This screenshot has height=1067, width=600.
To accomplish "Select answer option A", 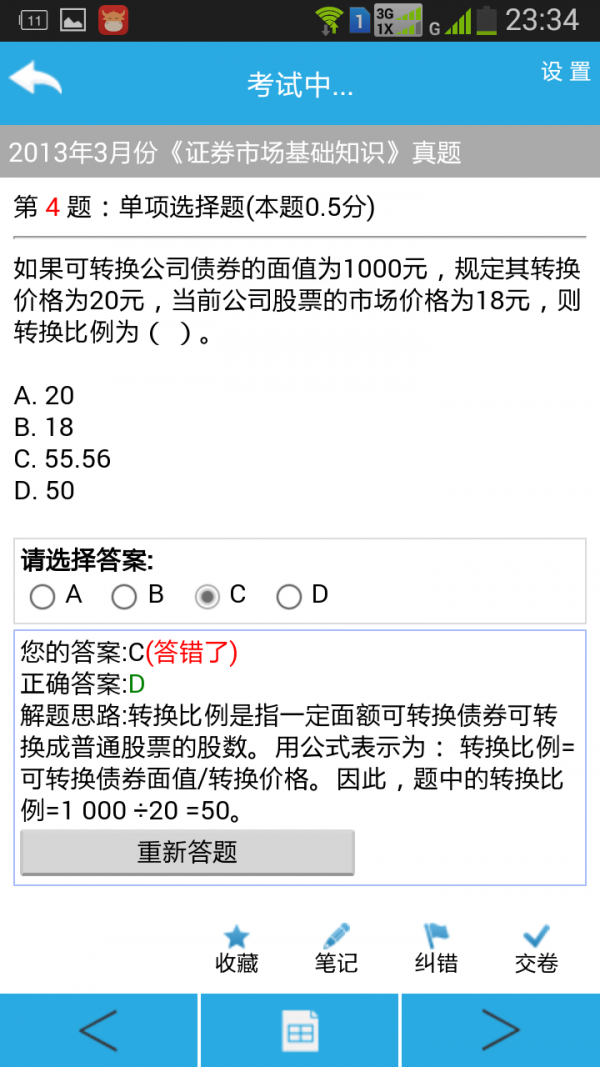I will click(x=43, y=597).
